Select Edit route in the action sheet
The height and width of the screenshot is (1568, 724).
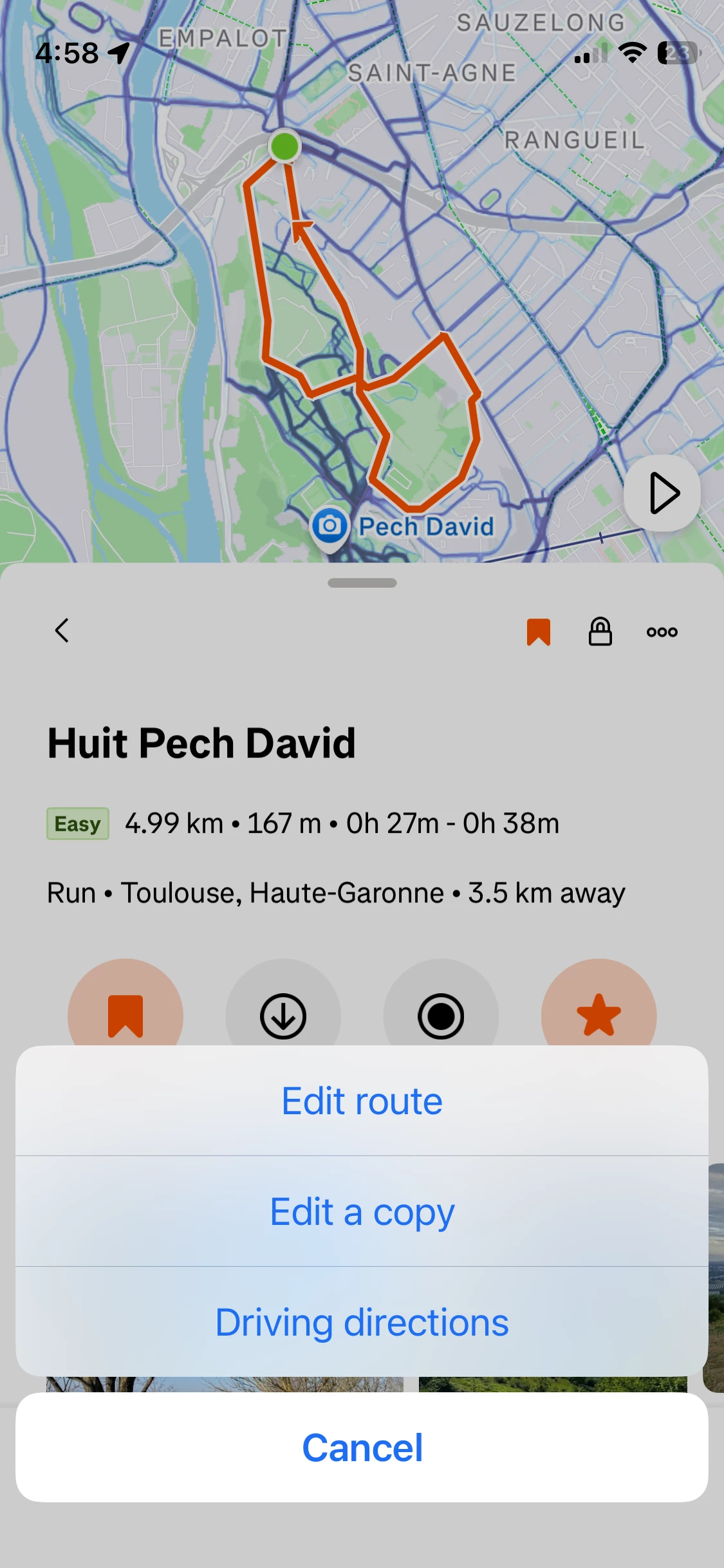coord(362,1101)
